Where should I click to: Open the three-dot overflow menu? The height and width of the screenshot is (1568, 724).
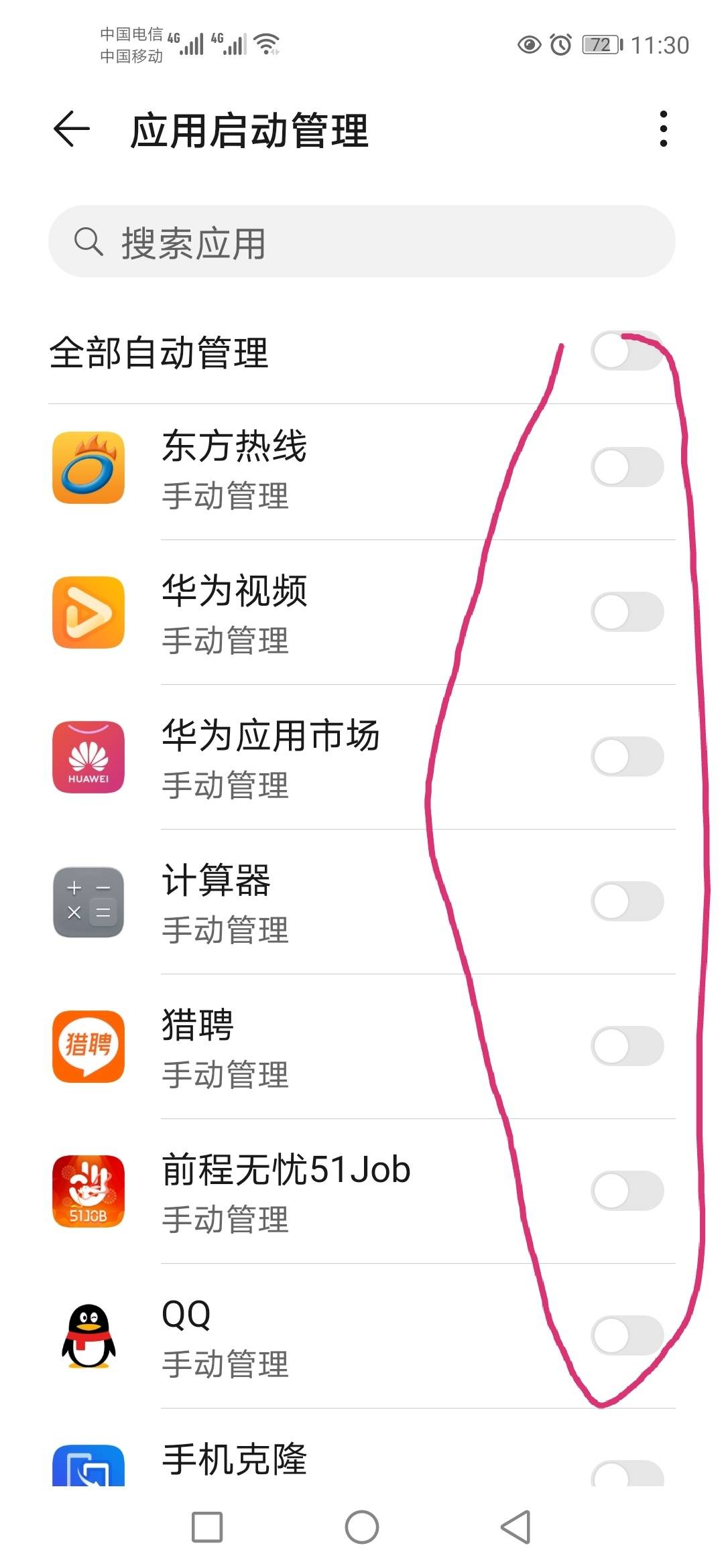(x=663, y=129)
